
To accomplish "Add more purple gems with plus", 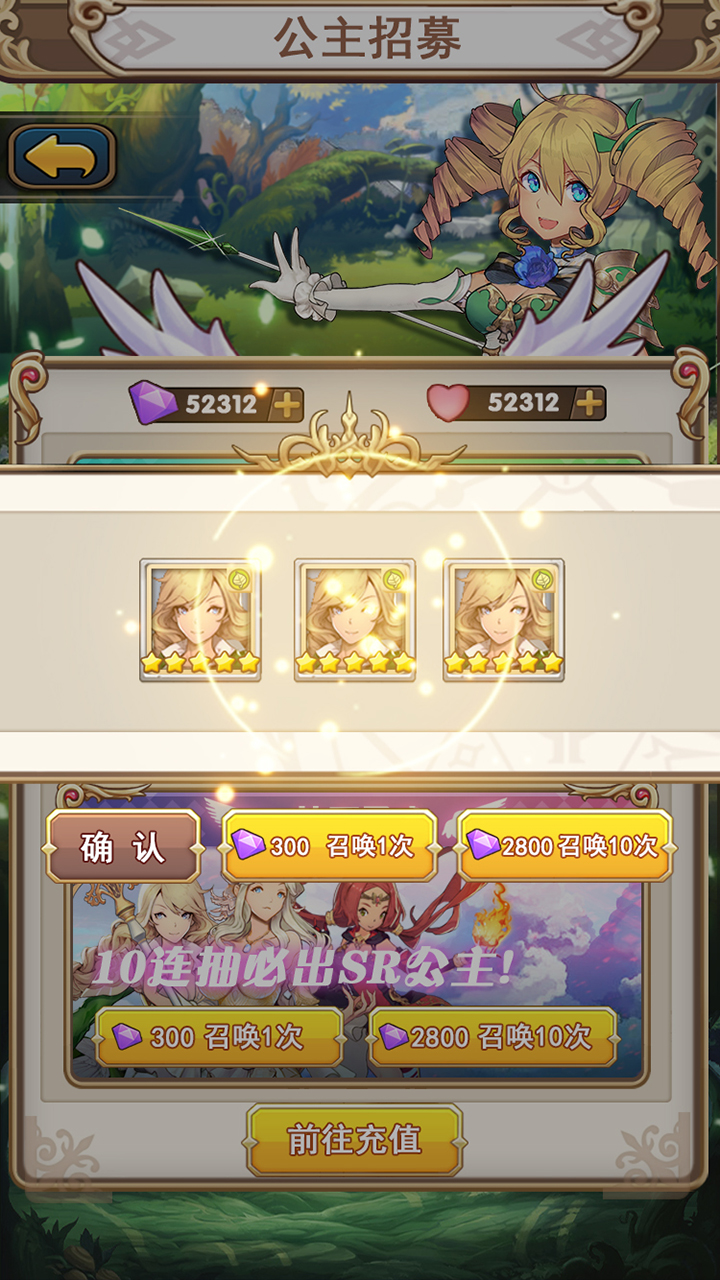I will point(286,404).
